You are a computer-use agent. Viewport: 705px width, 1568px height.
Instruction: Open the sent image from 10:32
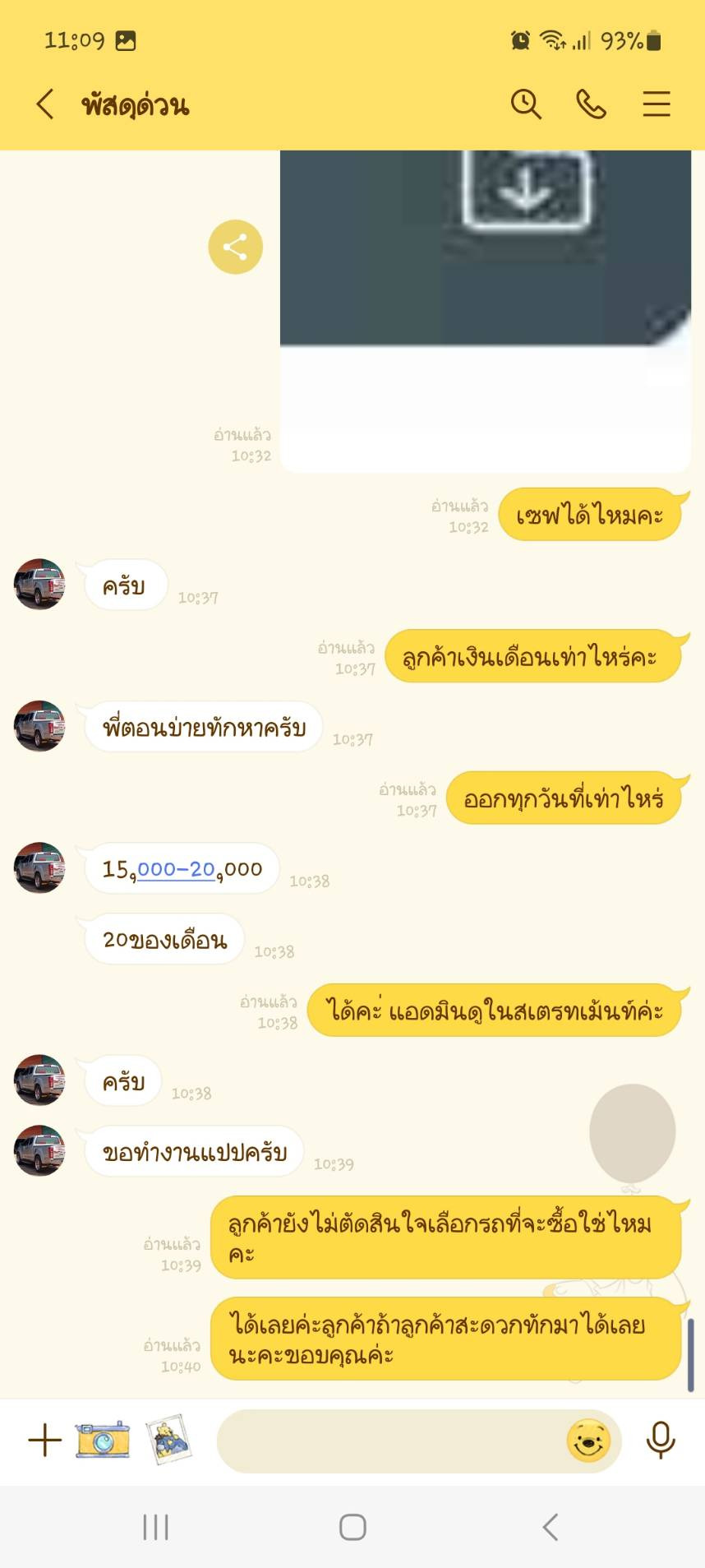click(485, 311)
